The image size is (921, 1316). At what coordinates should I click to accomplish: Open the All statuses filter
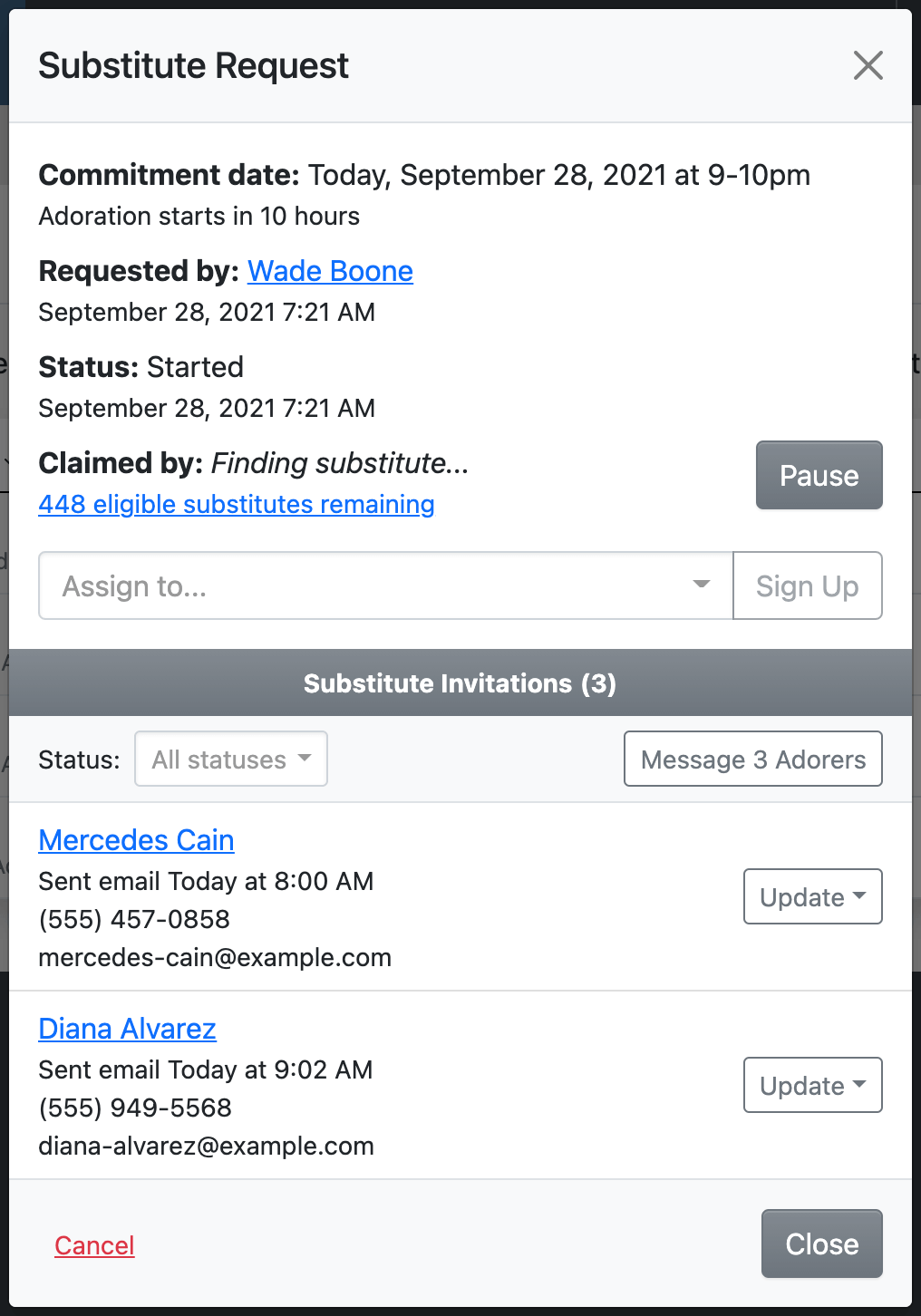coord(231,760)
